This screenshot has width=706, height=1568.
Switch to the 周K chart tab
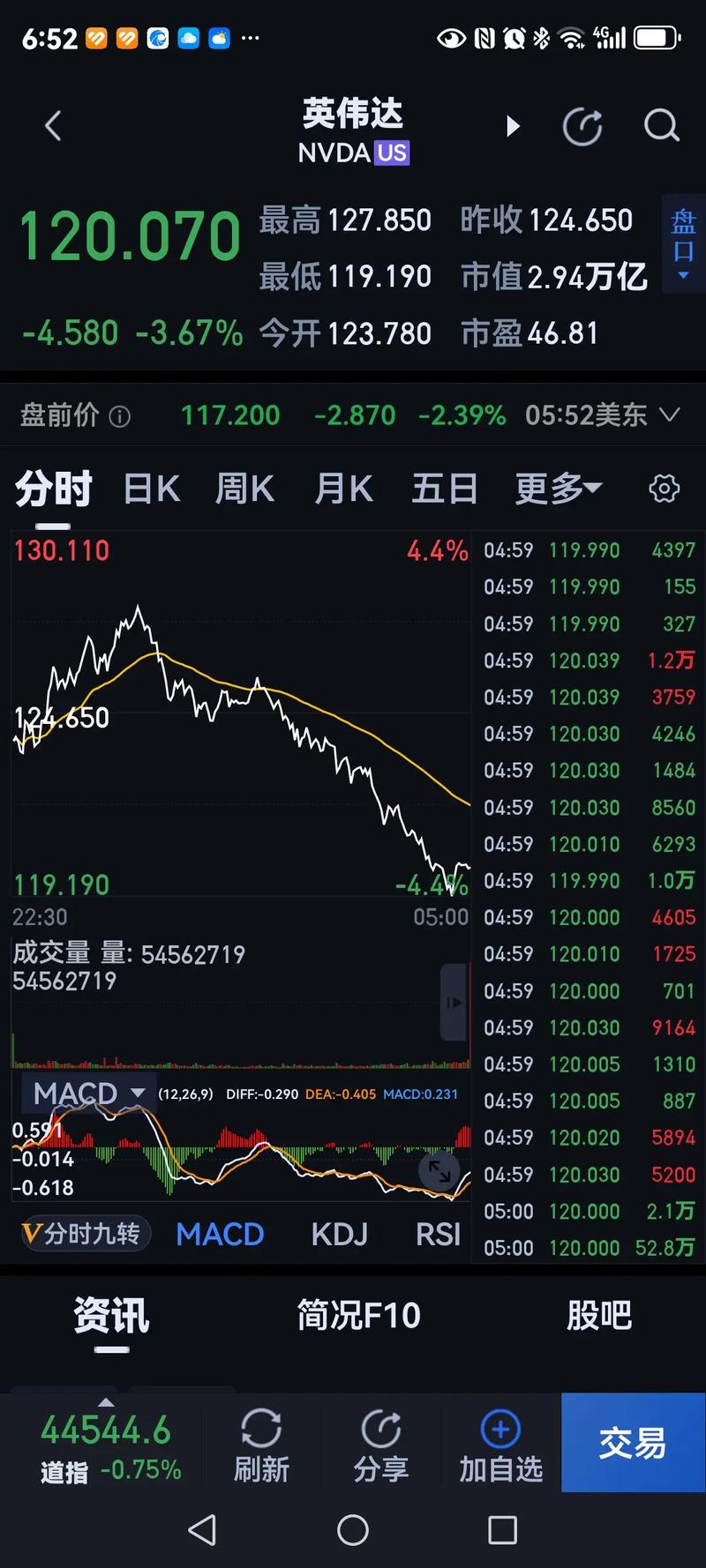(244, 489)
